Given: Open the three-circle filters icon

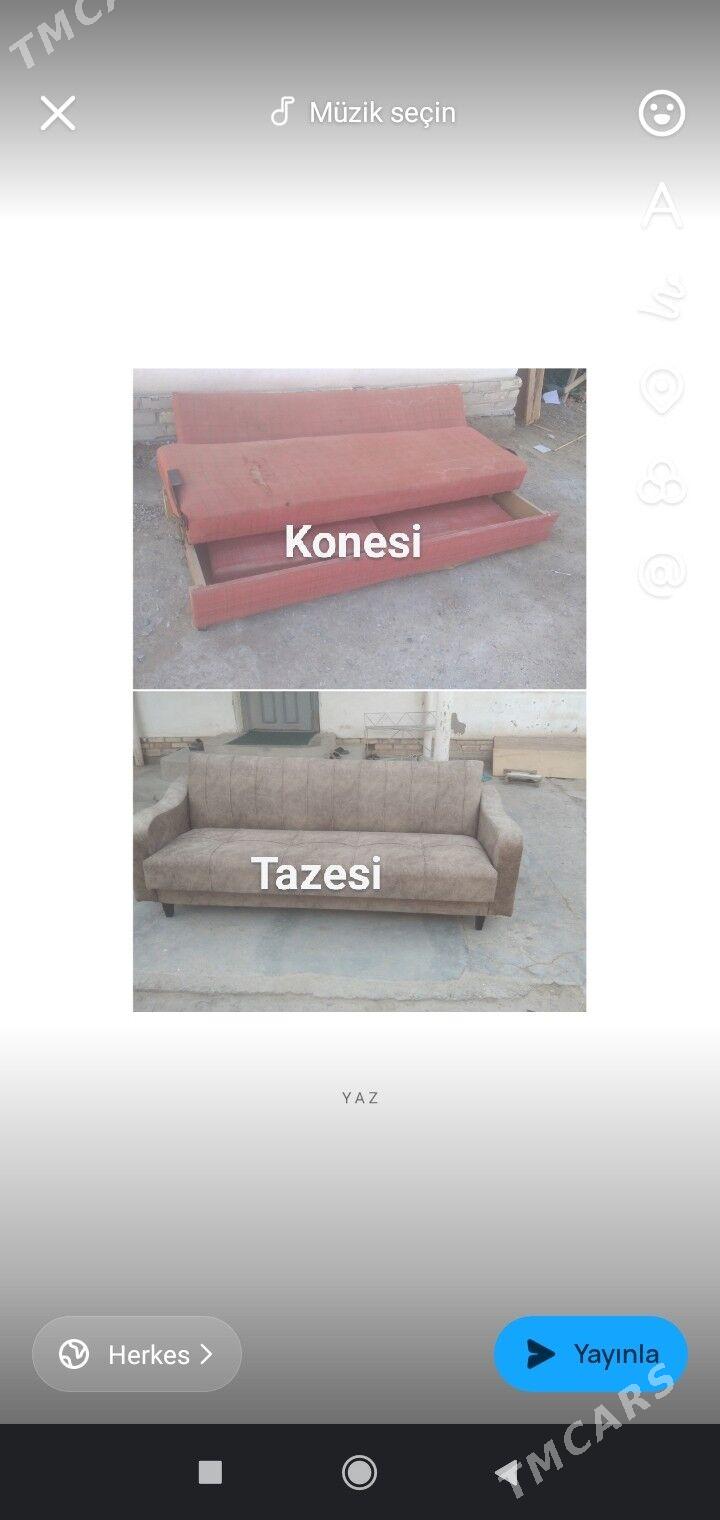Looking at the screenshot, I should [661, 483].
